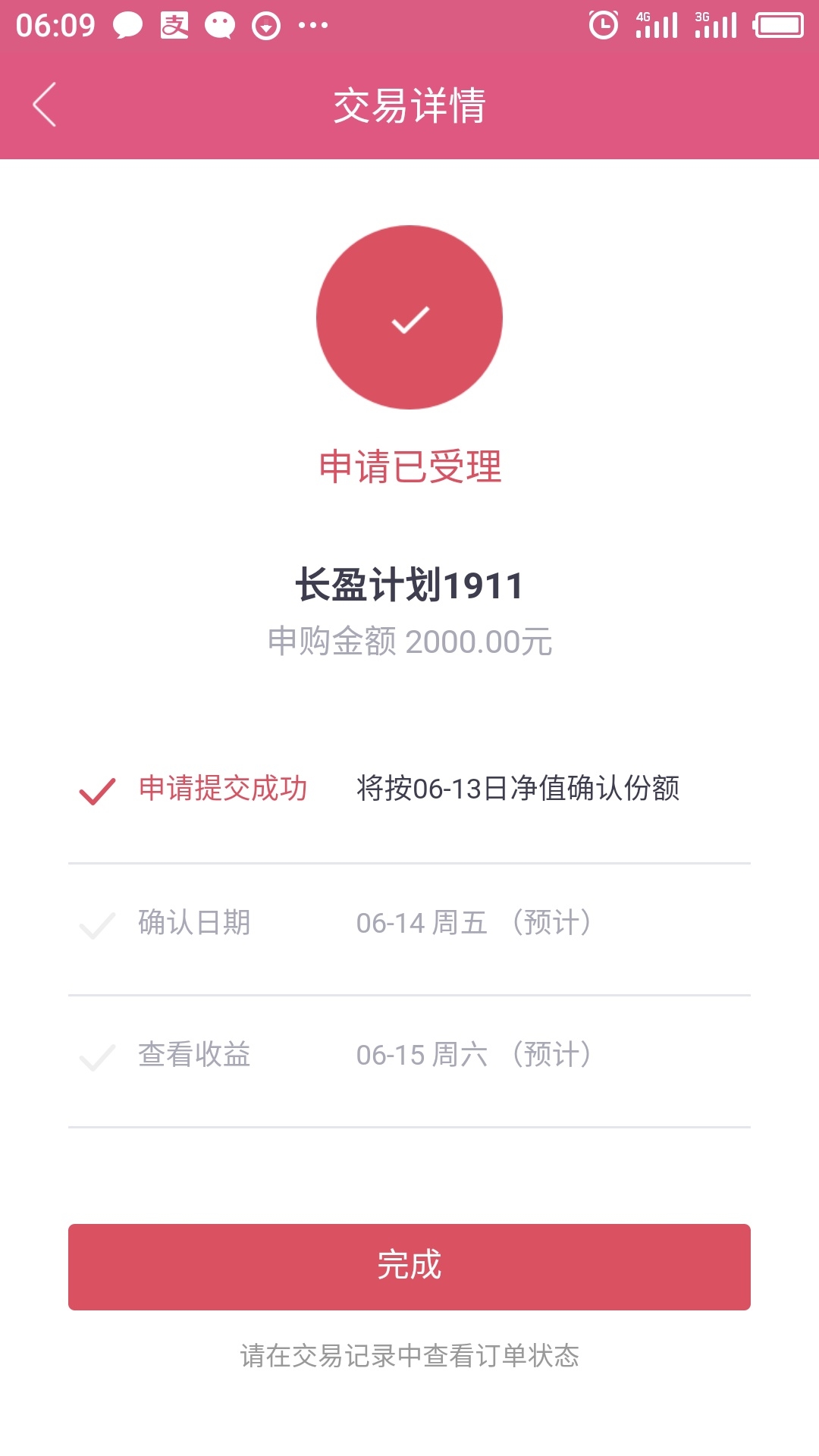Tap the 完成 button to finish
The image size is (819, 1456).
(409, 1266)
